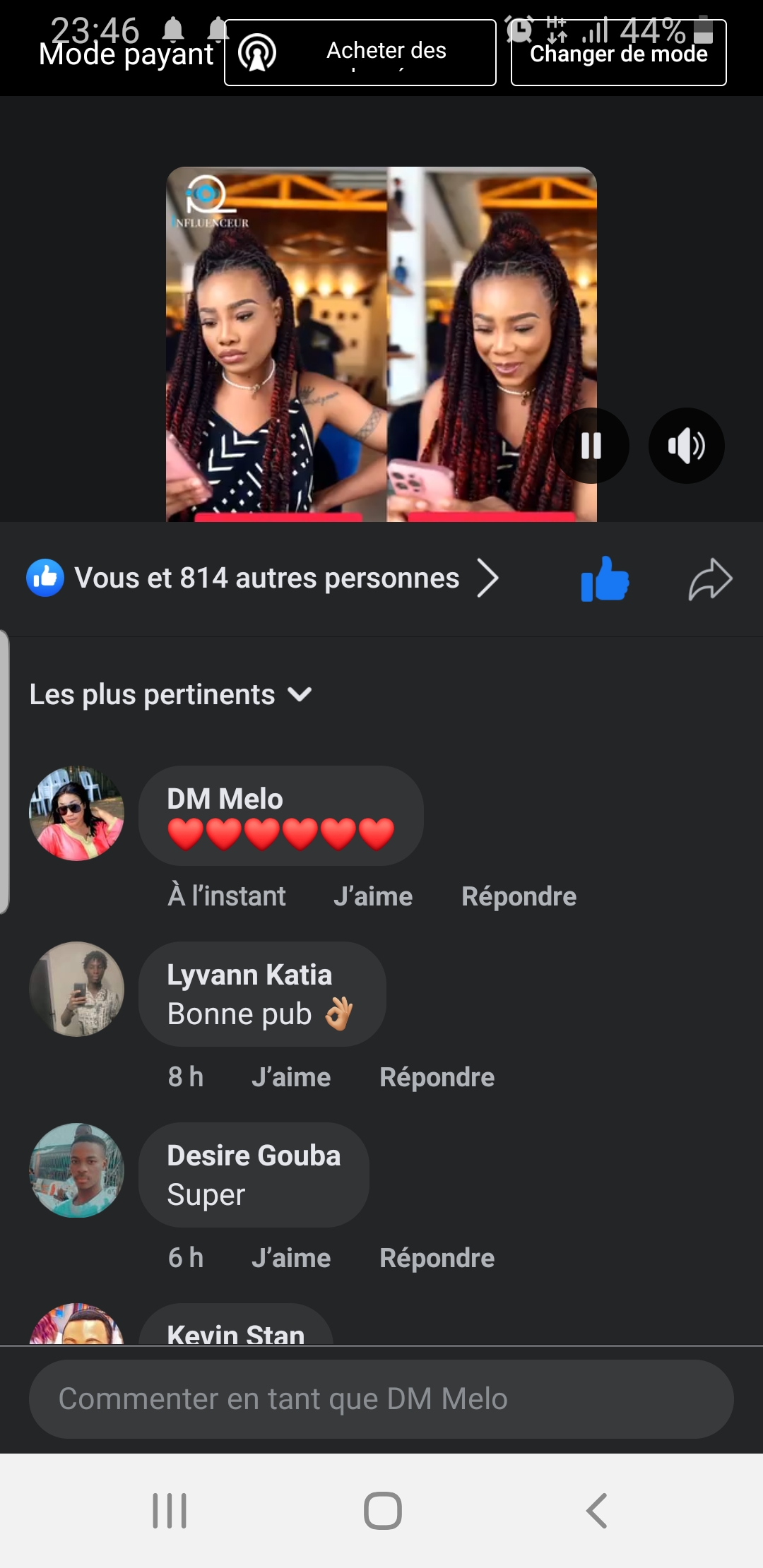Reply to Desire Gouba's comment
Viewport: 763px width, 1568px height.
(x=437, y=1258)
